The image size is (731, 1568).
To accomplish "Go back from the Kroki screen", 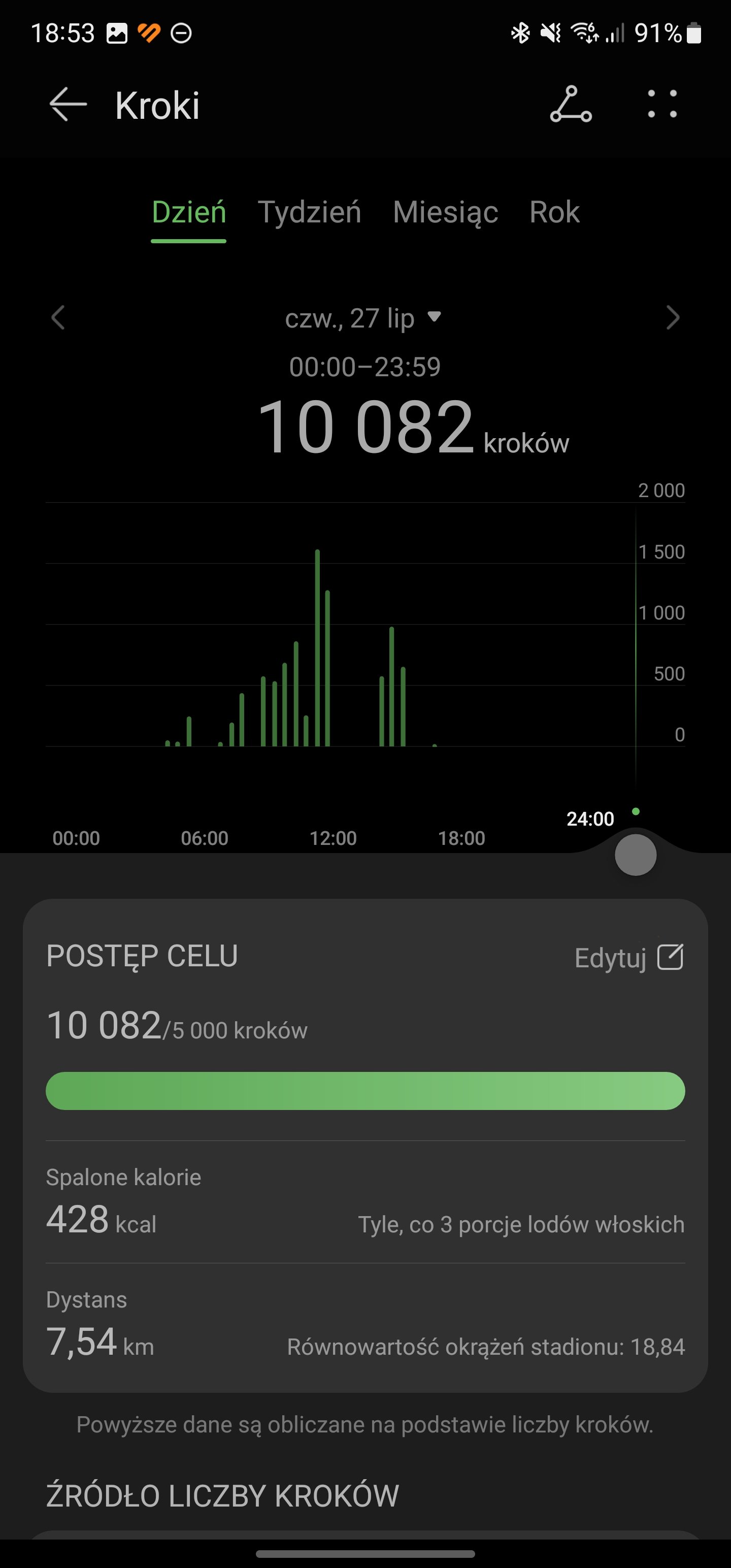I will tap(68, 105).
